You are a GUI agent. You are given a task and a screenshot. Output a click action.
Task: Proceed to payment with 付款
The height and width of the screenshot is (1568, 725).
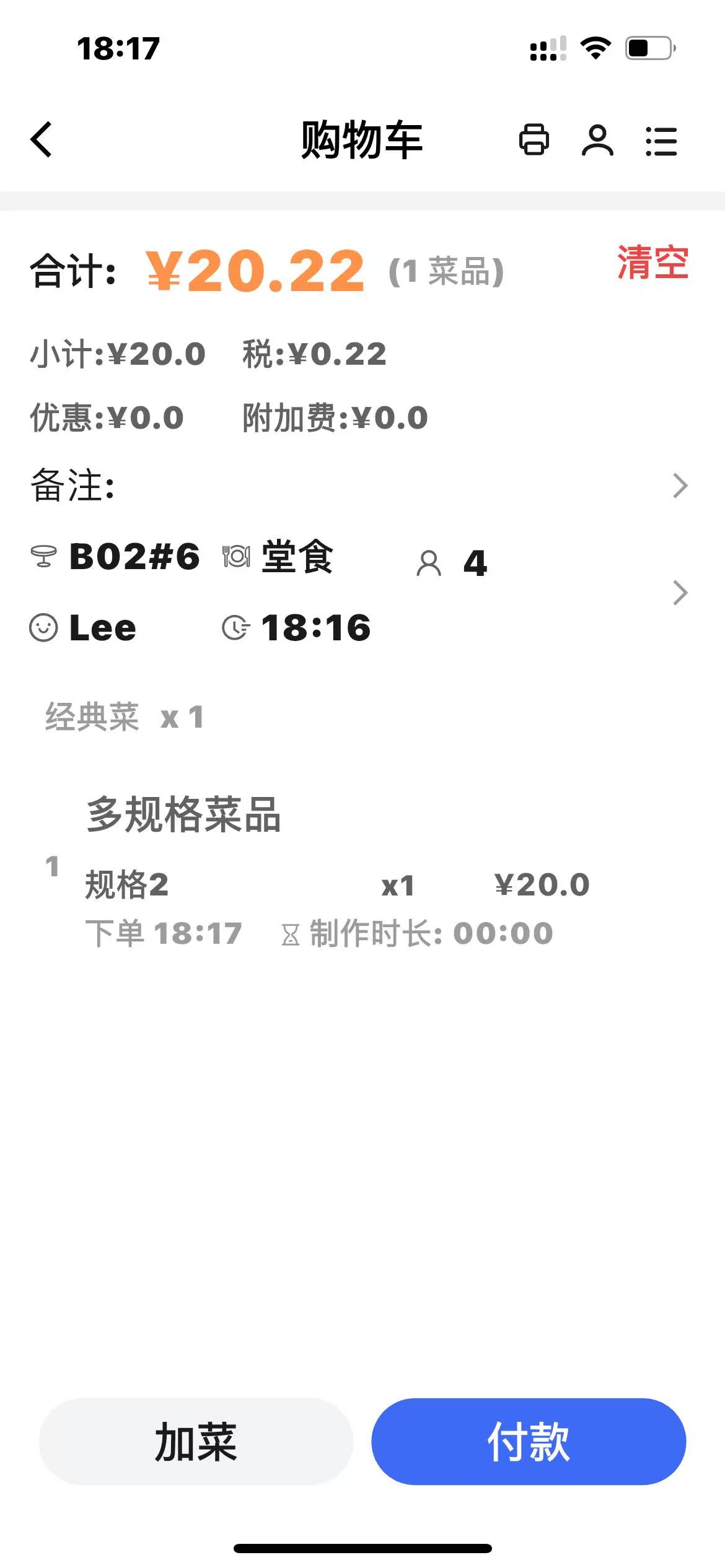(x=529, y=1442)
